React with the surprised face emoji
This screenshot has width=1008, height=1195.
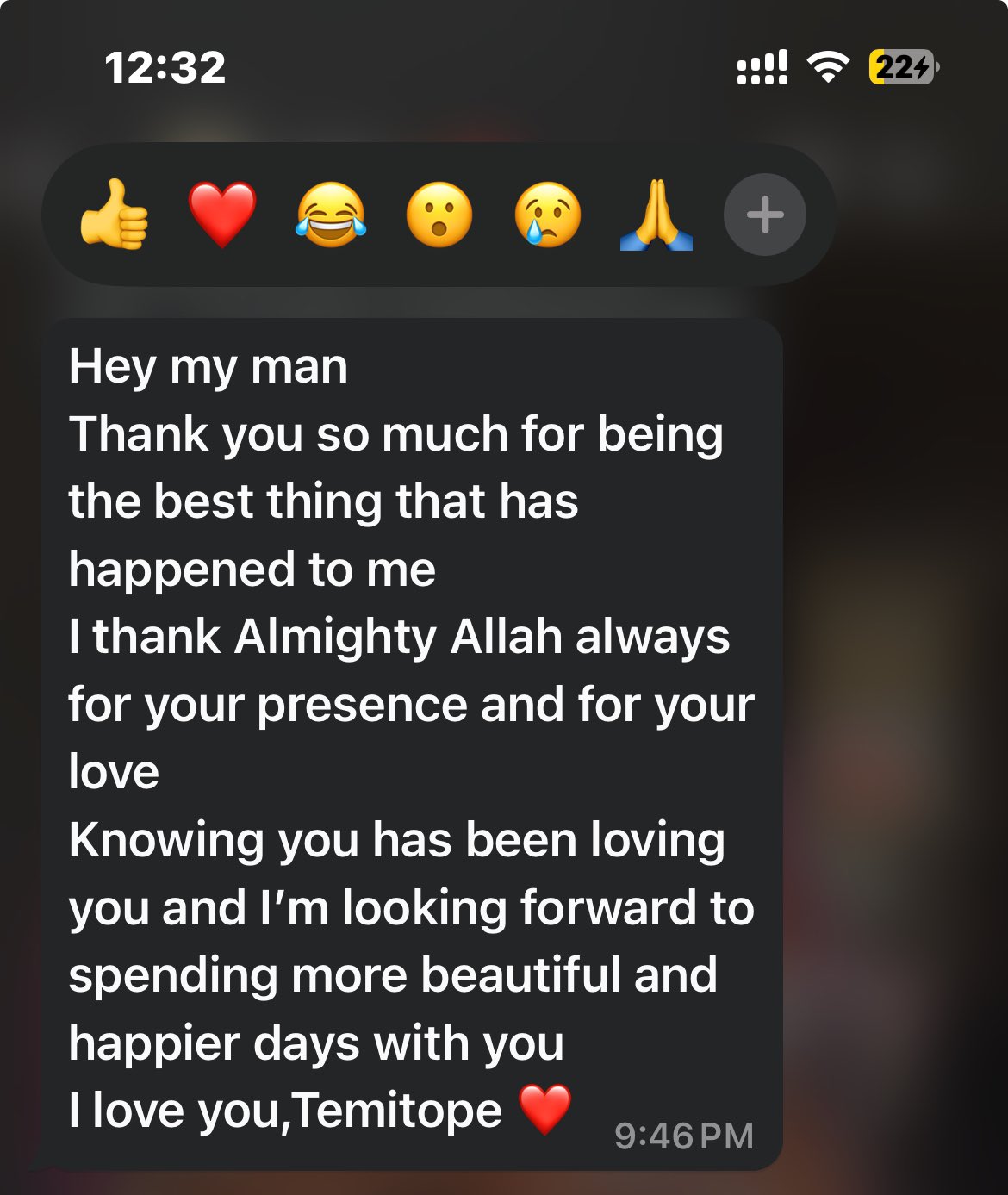click(x=439, y=215)
